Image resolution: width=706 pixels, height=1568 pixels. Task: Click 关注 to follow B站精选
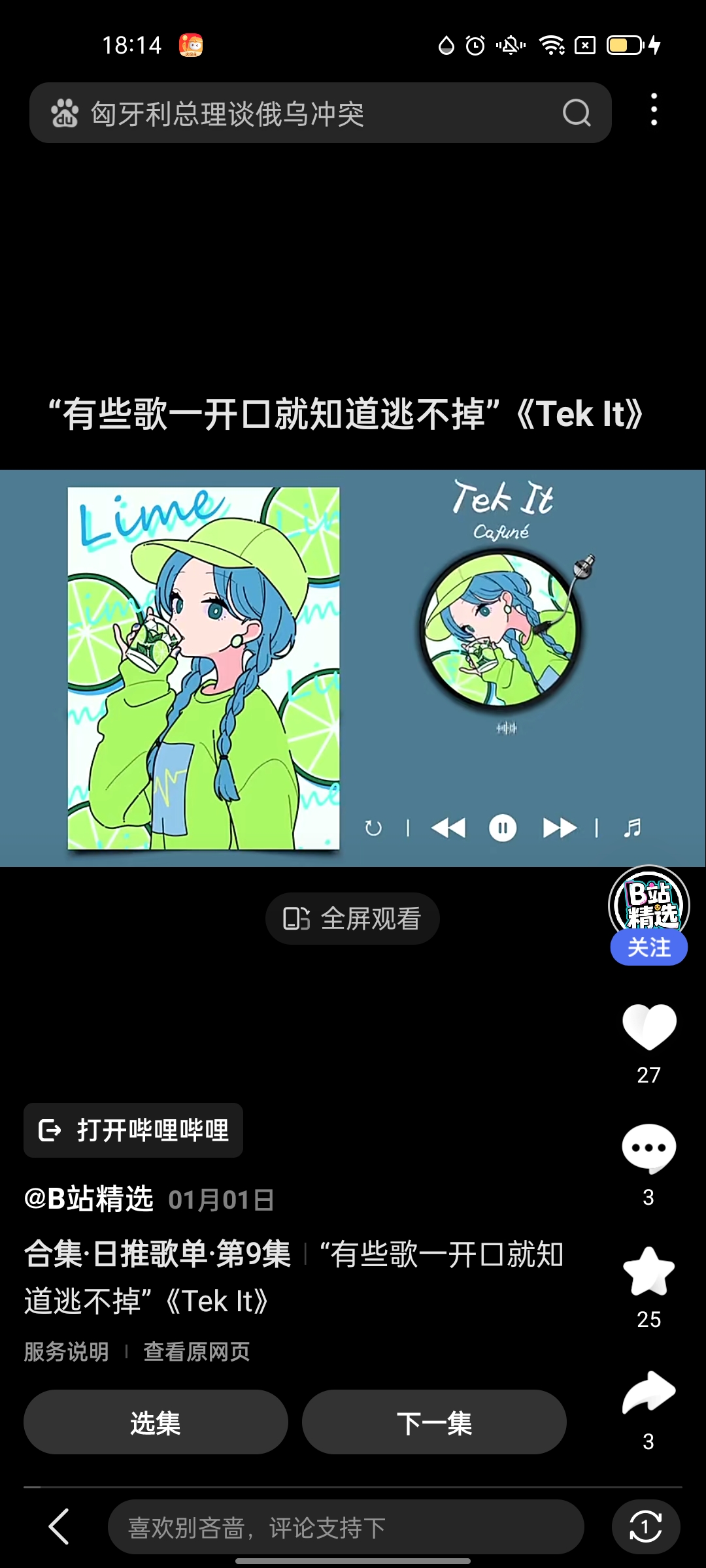648,947
